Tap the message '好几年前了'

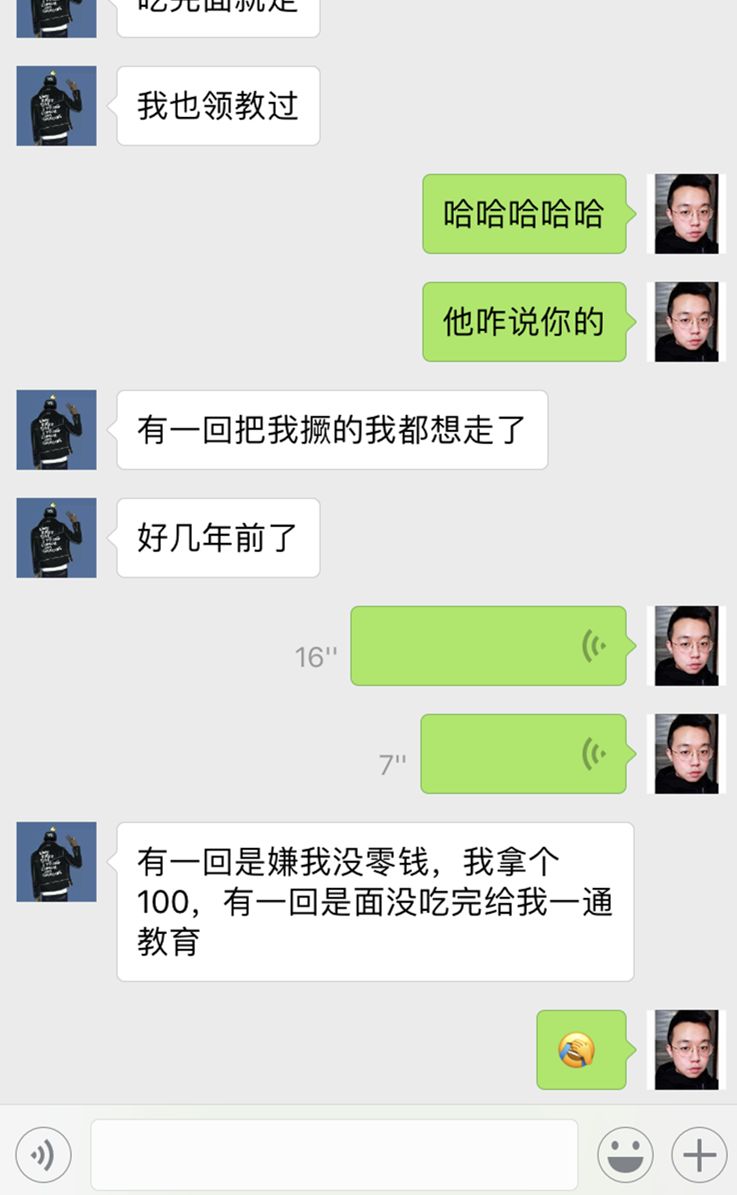(x=218, y=538)
